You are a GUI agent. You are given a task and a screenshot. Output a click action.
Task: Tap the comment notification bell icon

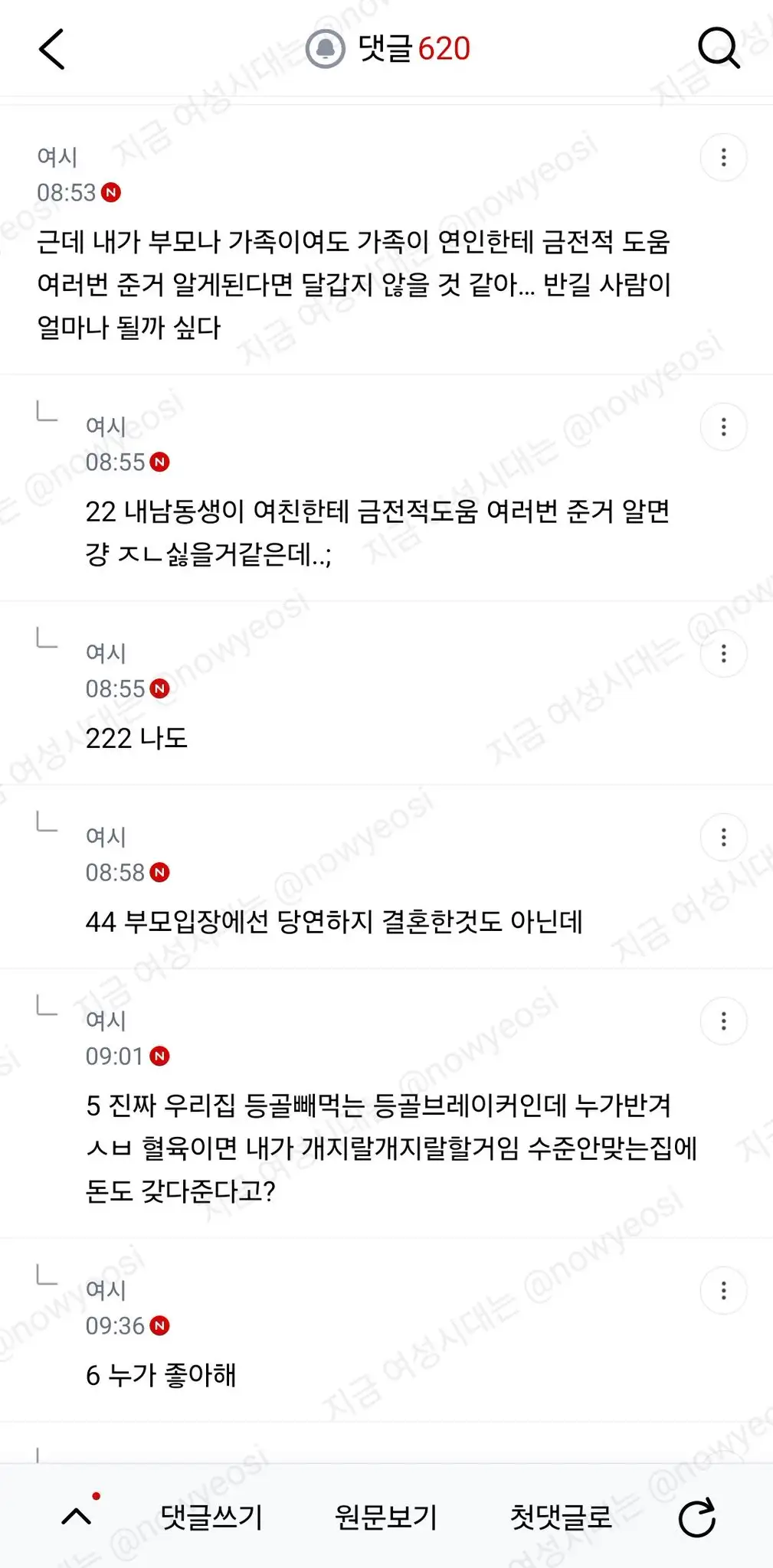coord(326,49)
